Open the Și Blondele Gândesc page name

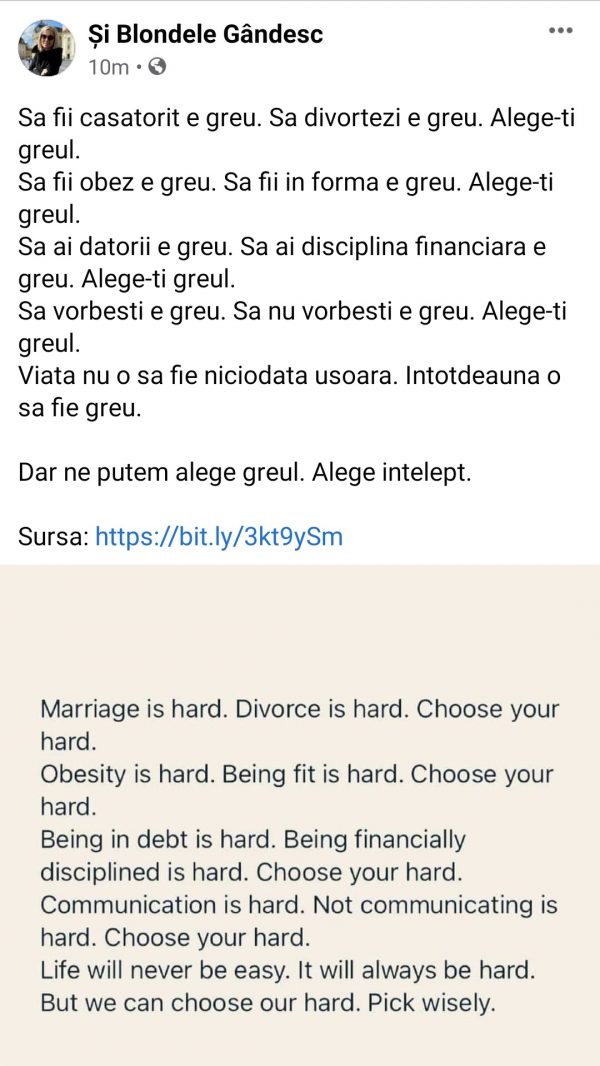[x=206, y=36]
